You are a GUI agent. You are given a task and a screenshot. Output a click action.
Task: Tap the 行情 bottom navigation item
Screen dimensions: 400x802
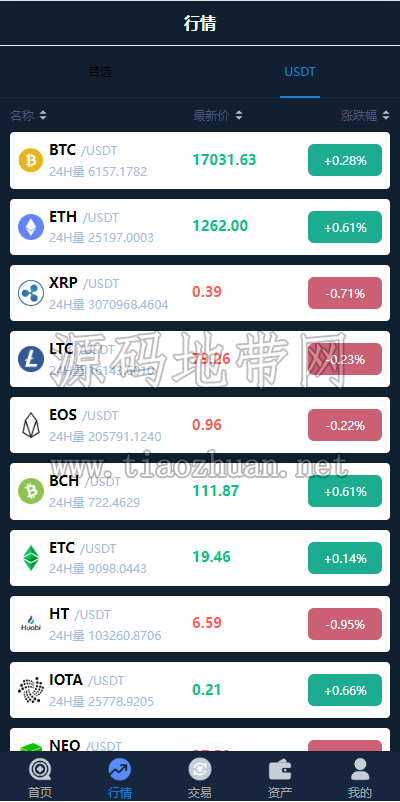(120, 777)
